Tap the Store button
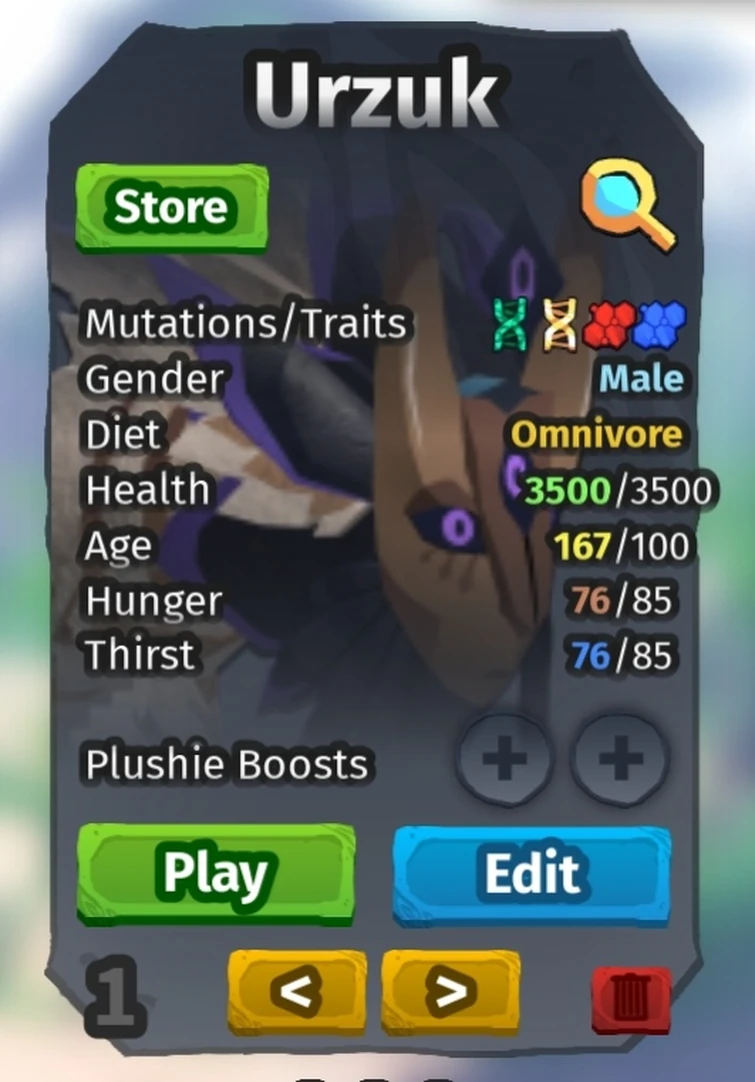The image size is (755, 1082). coord(171,207)
